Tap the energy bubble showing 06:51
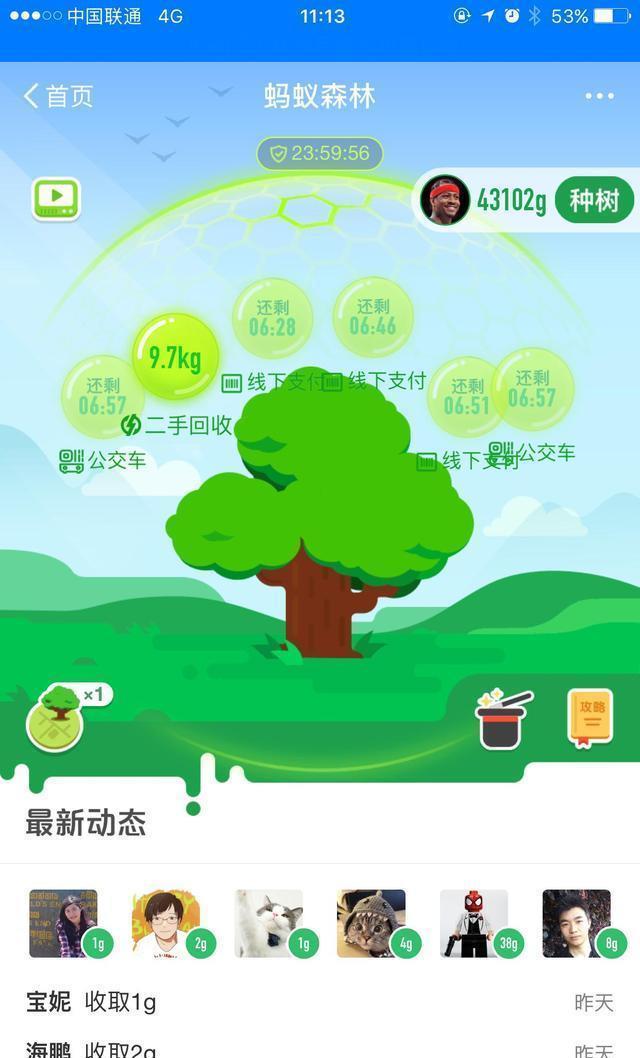Image resolution: width=640 pixels, height=1058 pixels. (x=465, y=396)
